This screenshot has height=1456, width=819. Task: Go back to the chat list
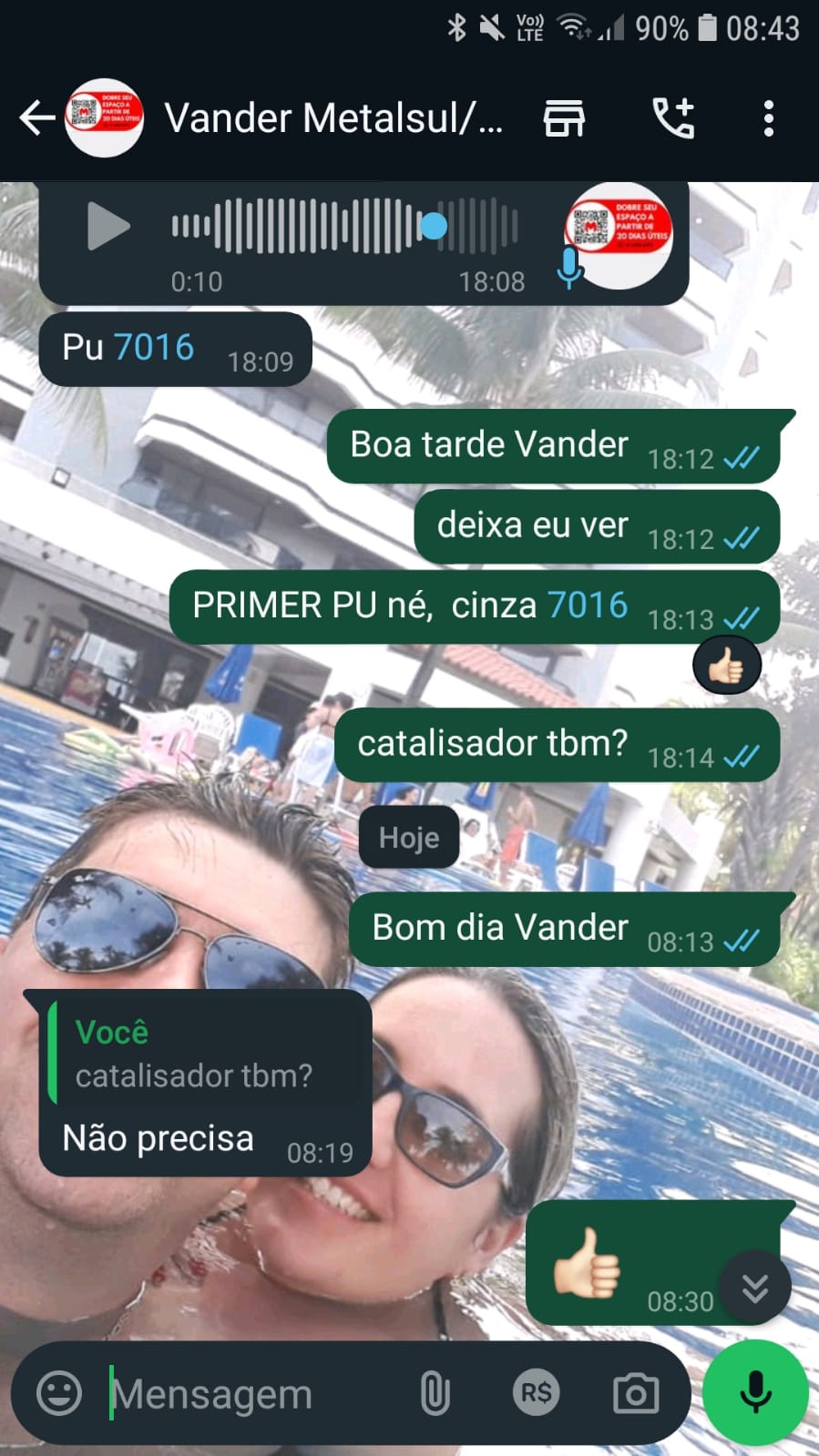pyautogui.click(x=36, y=118)
